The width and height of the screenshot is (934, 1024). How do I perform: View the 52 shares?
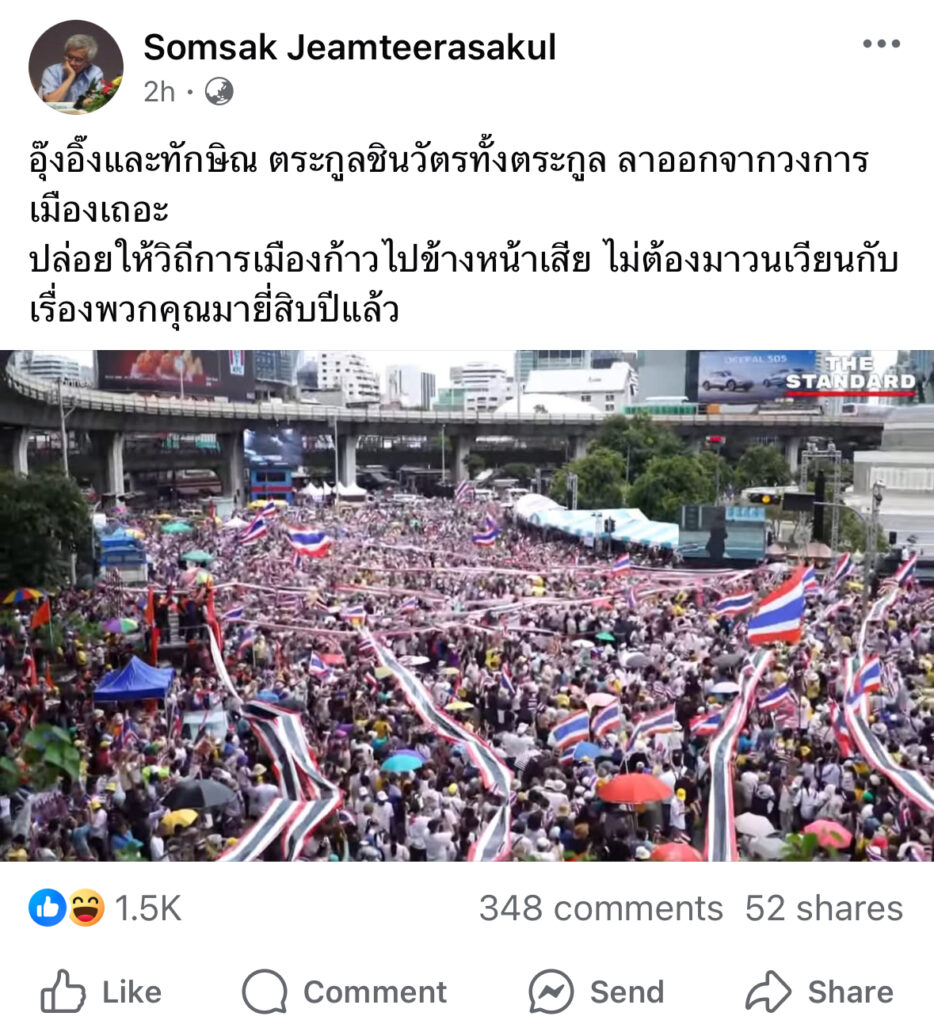pyautogui.click(x=823, y=908)
